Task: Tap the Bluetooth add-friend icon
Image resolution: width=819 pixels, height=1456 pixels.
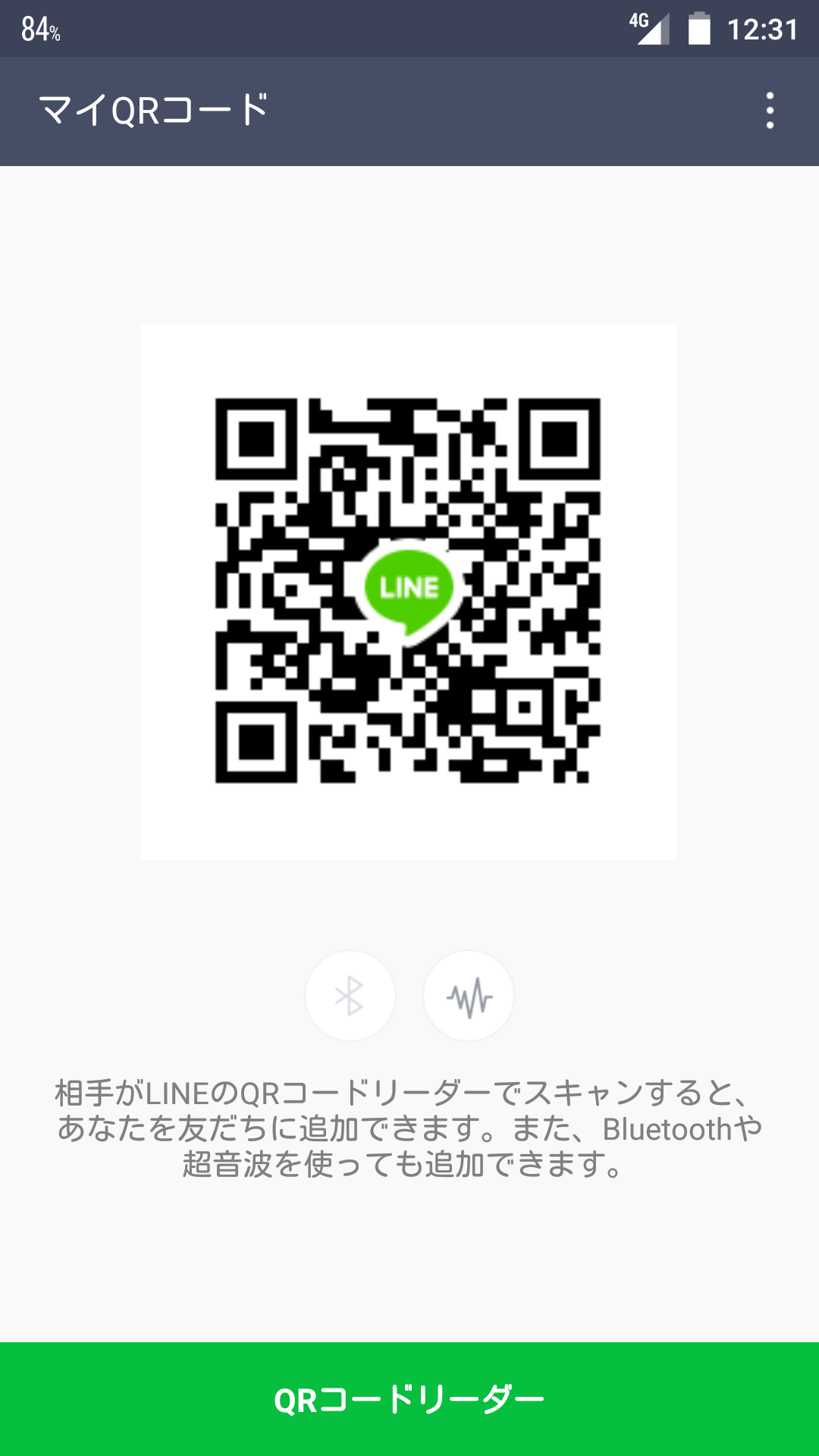Action: click(350, 996)
